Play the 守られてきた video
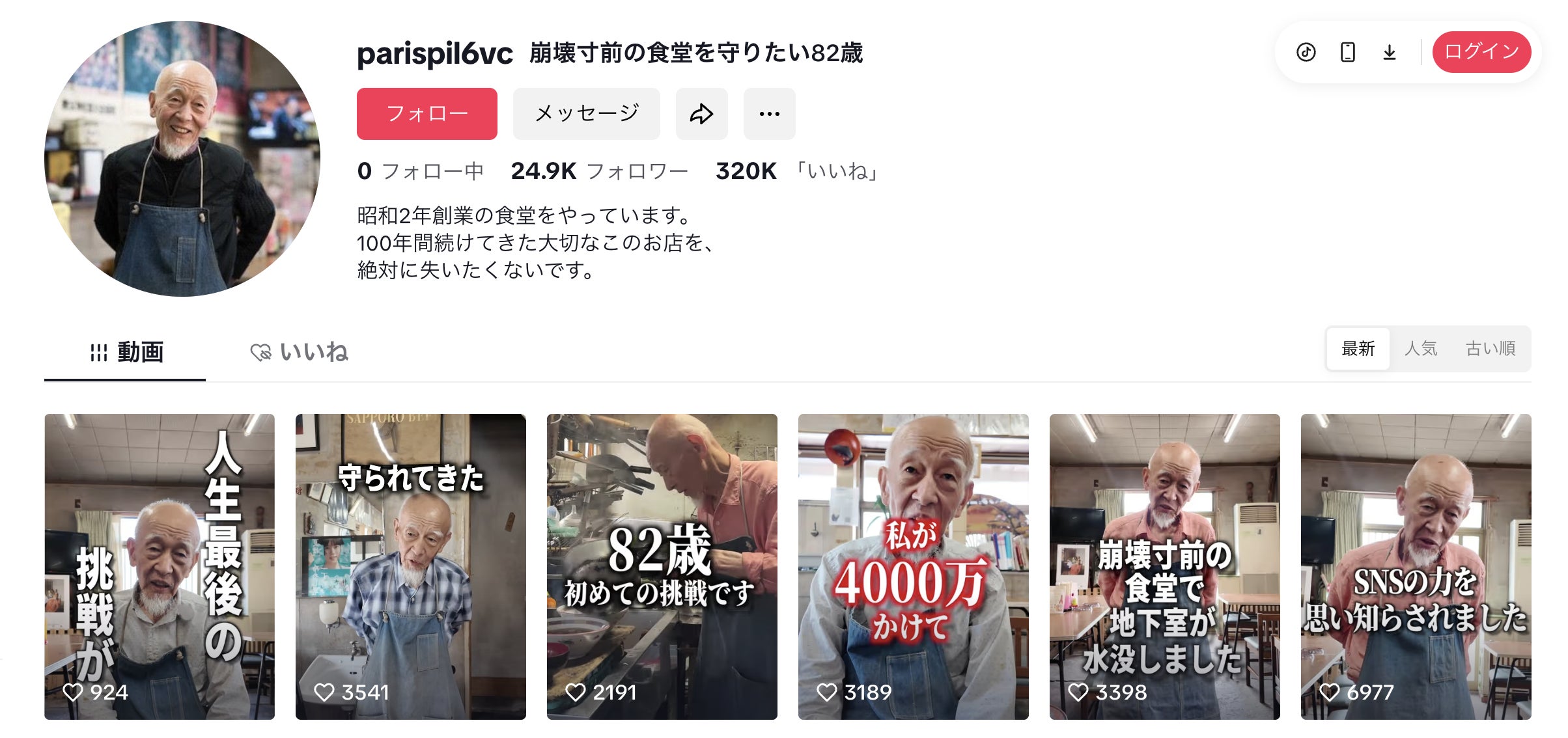The width and height of the screenshot is (1568, 738). 410,566
